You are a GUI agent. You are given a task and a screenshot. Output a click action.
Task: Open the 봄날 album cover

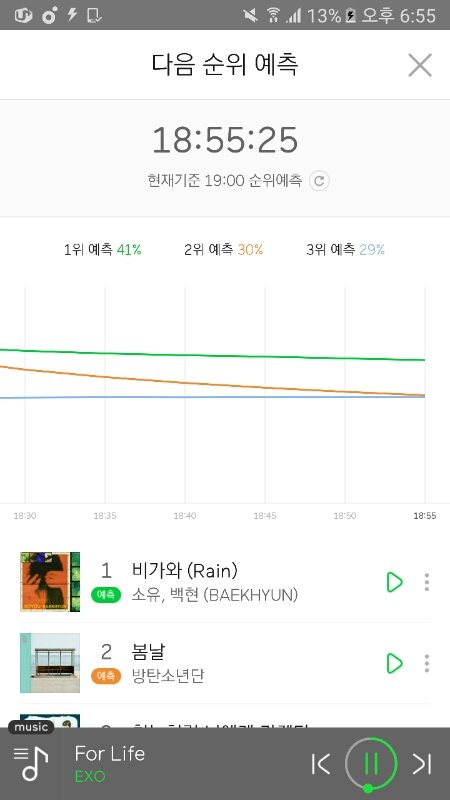point(50,663)
